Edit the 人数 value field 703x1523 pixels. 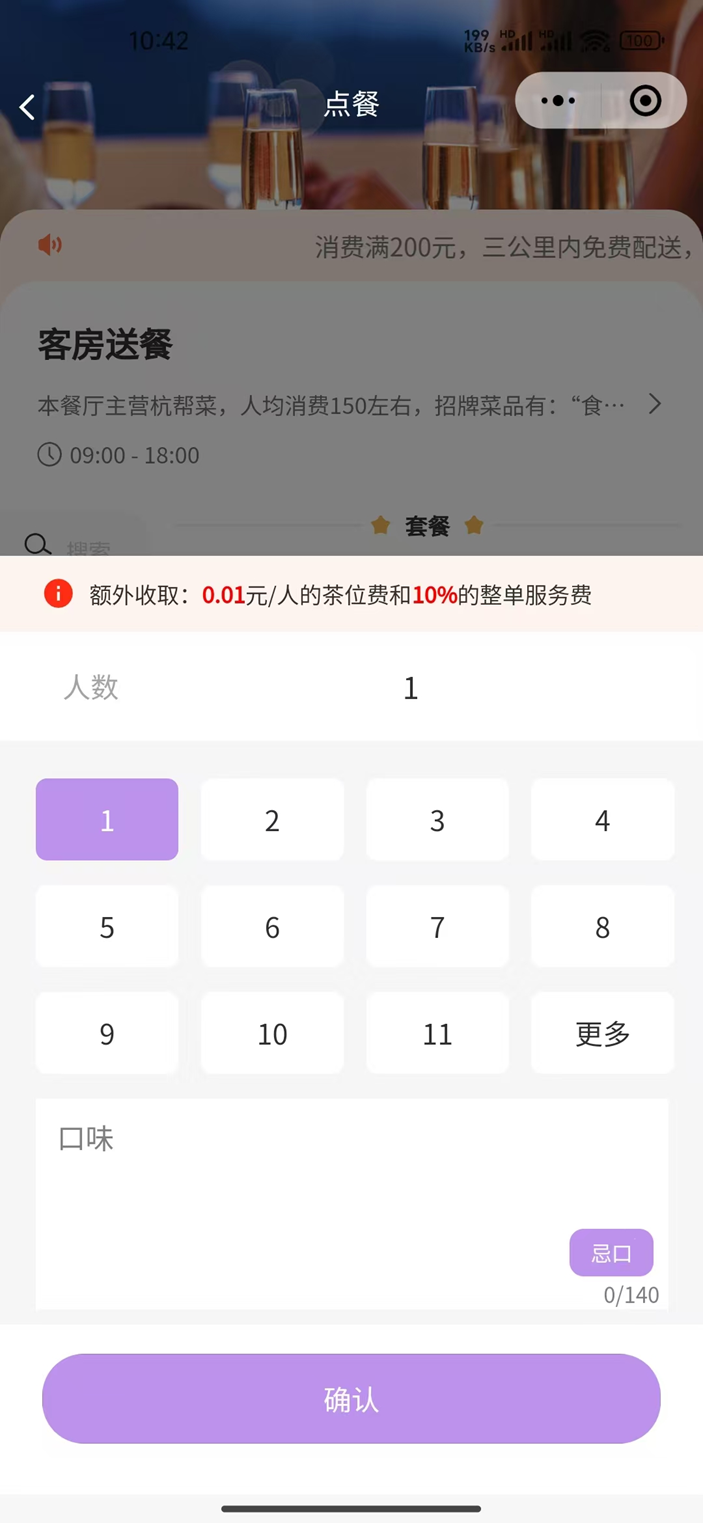click(410, 688)
